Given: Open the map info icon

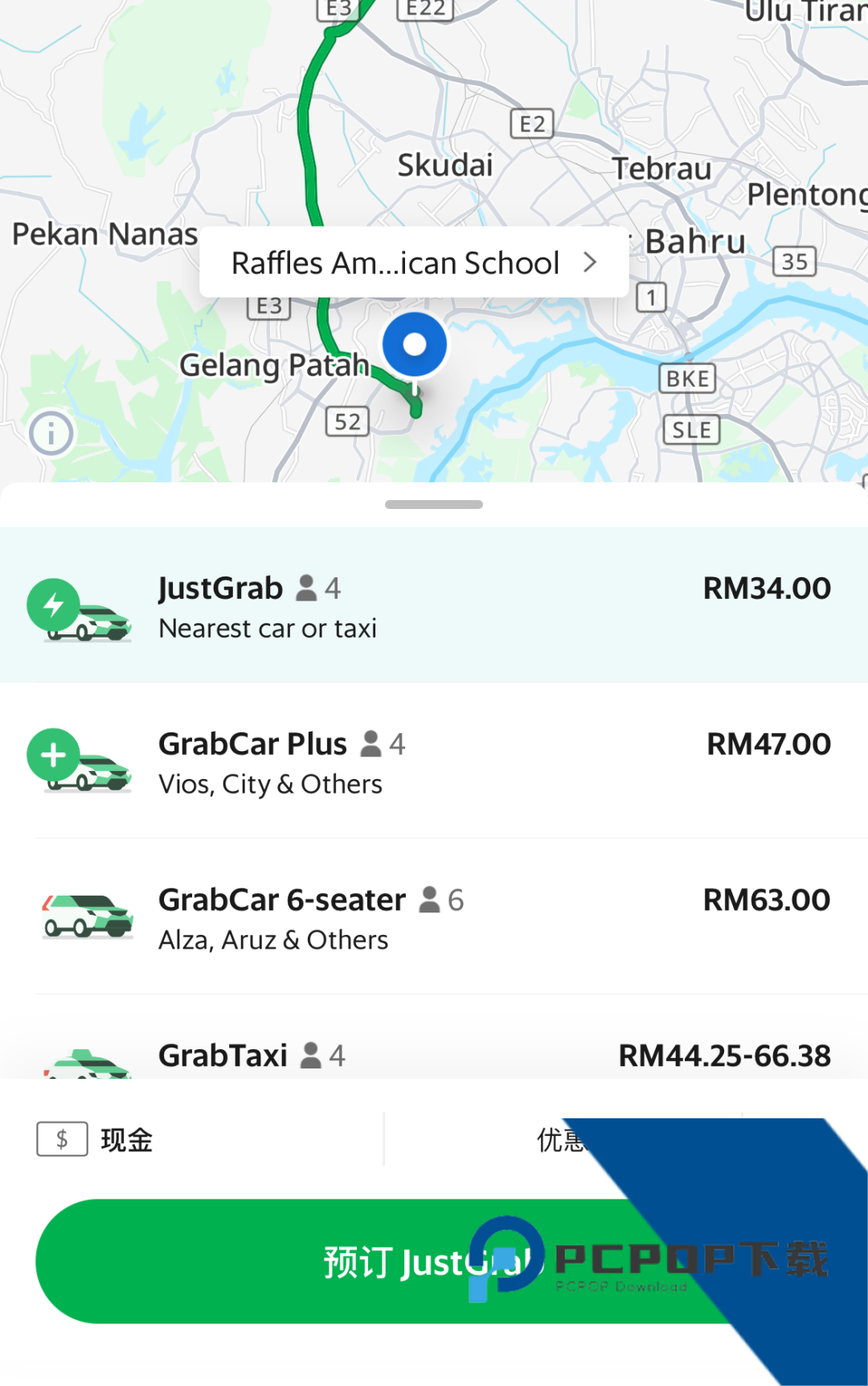Looking at the screenshot, I should 51,434.
